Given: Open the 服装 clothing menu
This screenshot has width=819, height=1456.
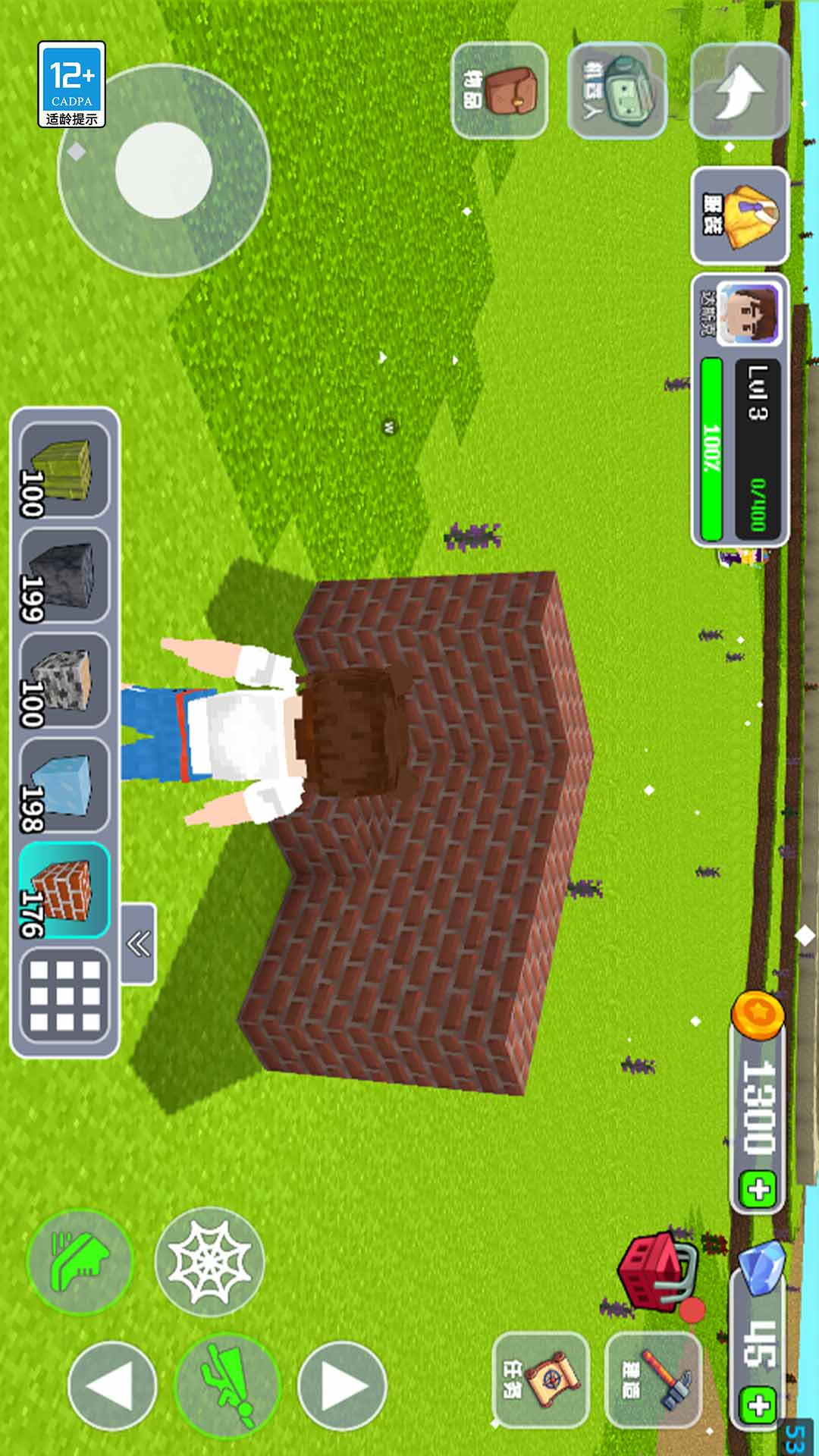Looking at the screenshot, I should point(739,216).
